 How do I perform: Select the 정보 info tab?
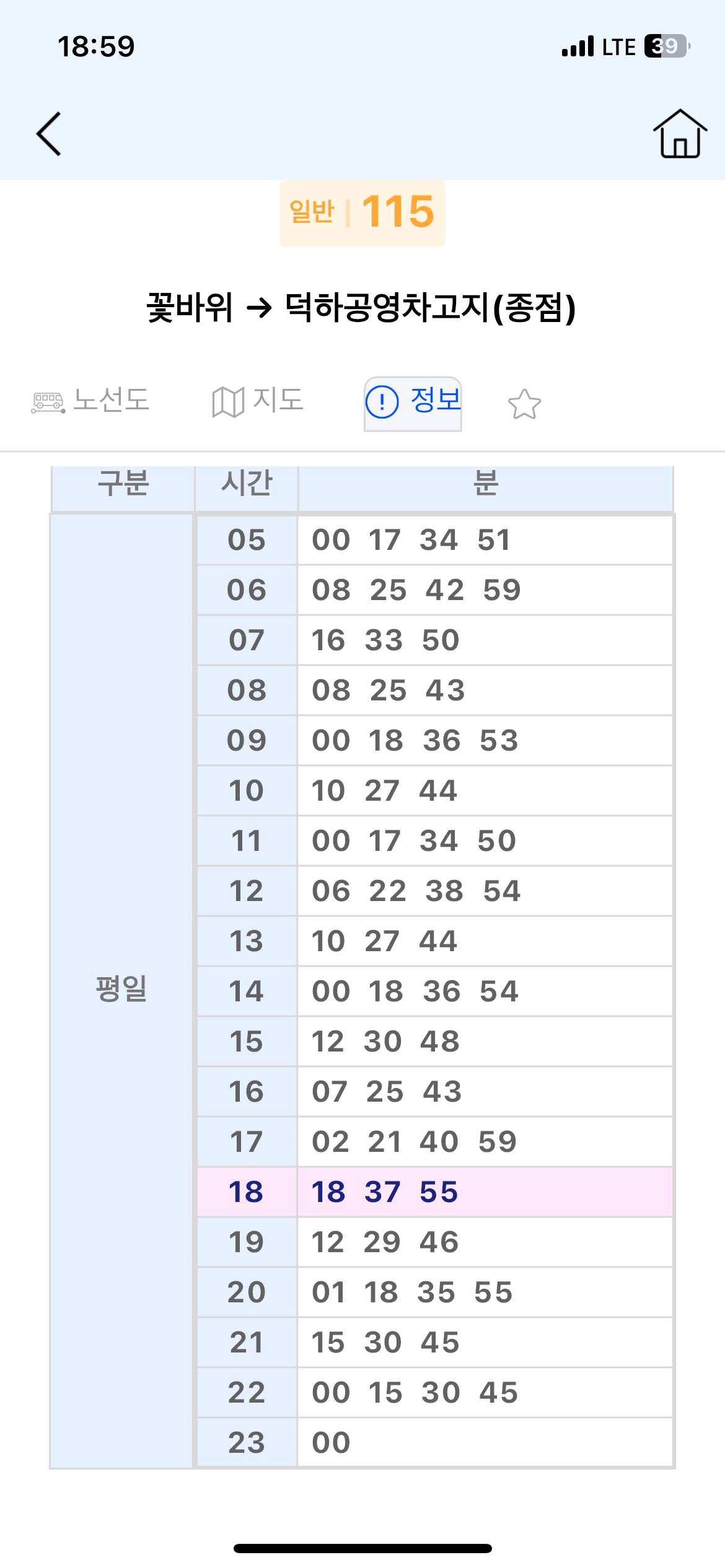[x=413, y=402]
